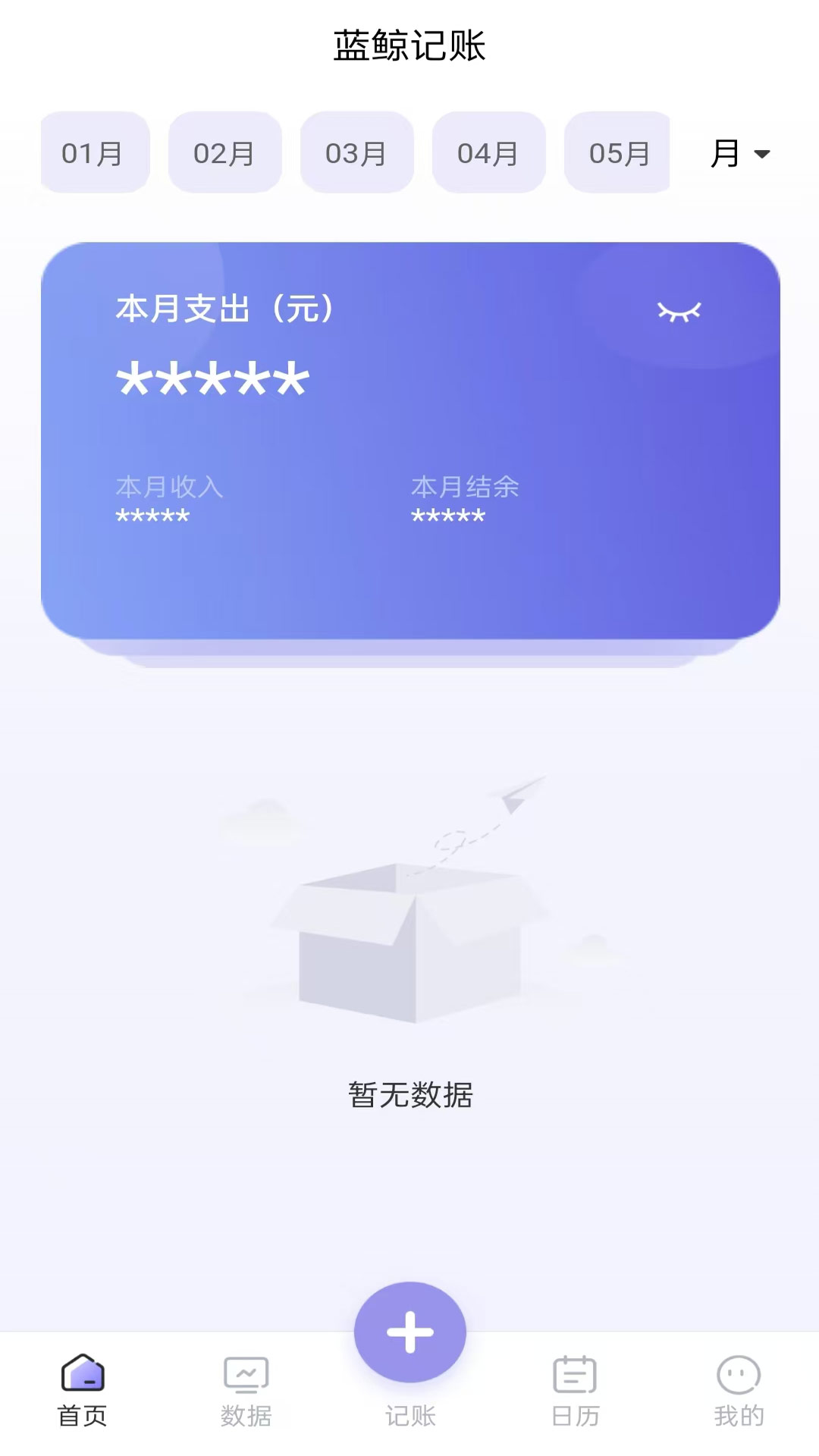
Task: Go to the 日历 tab
Action: click(574, 1391)
